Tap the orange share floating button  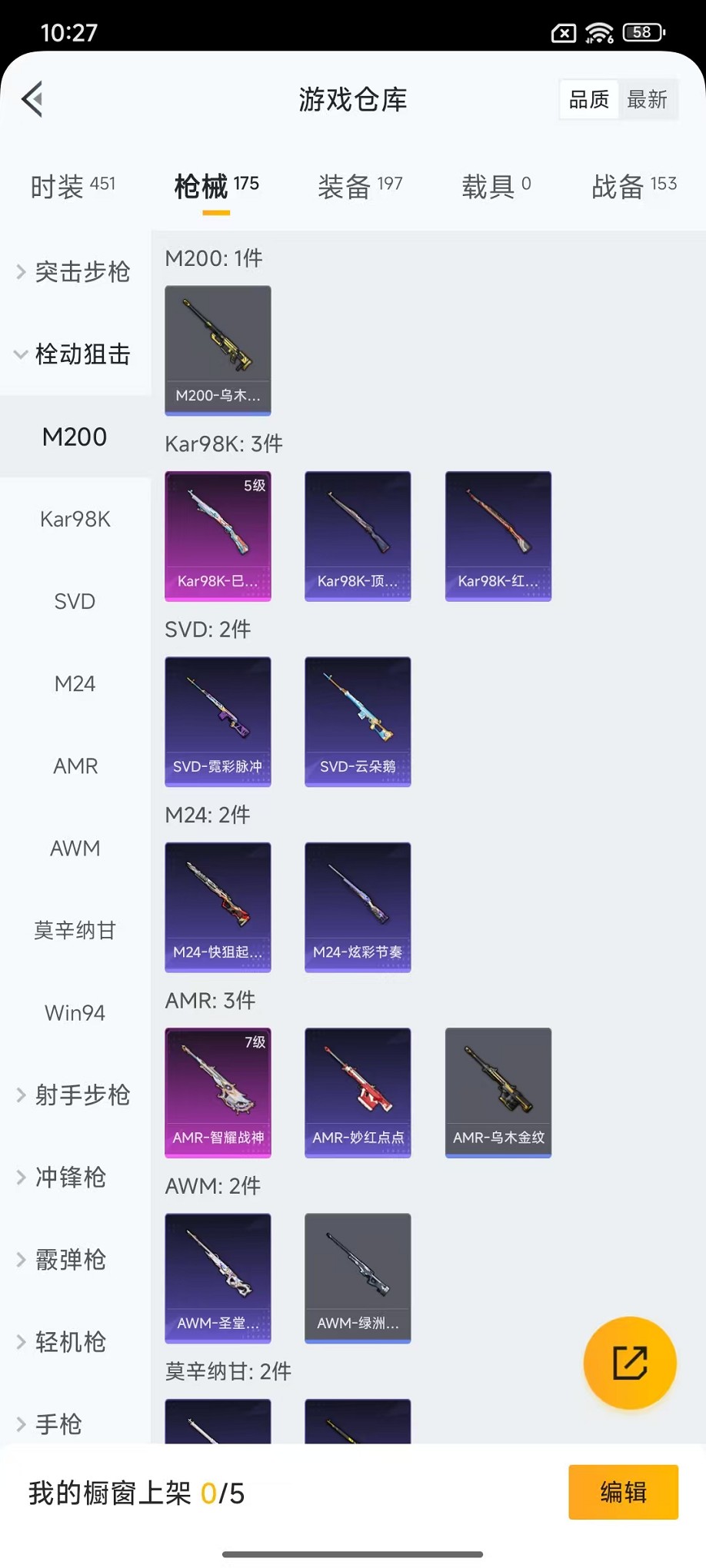coord(630,1363)
